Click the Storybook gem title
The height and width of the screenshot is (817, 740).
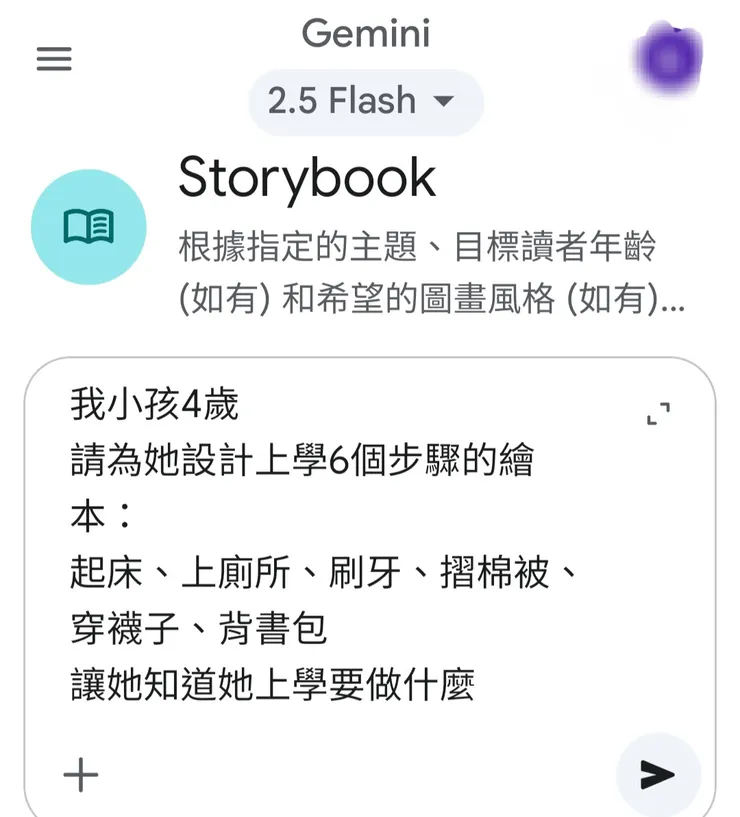(x=307, y=177)
